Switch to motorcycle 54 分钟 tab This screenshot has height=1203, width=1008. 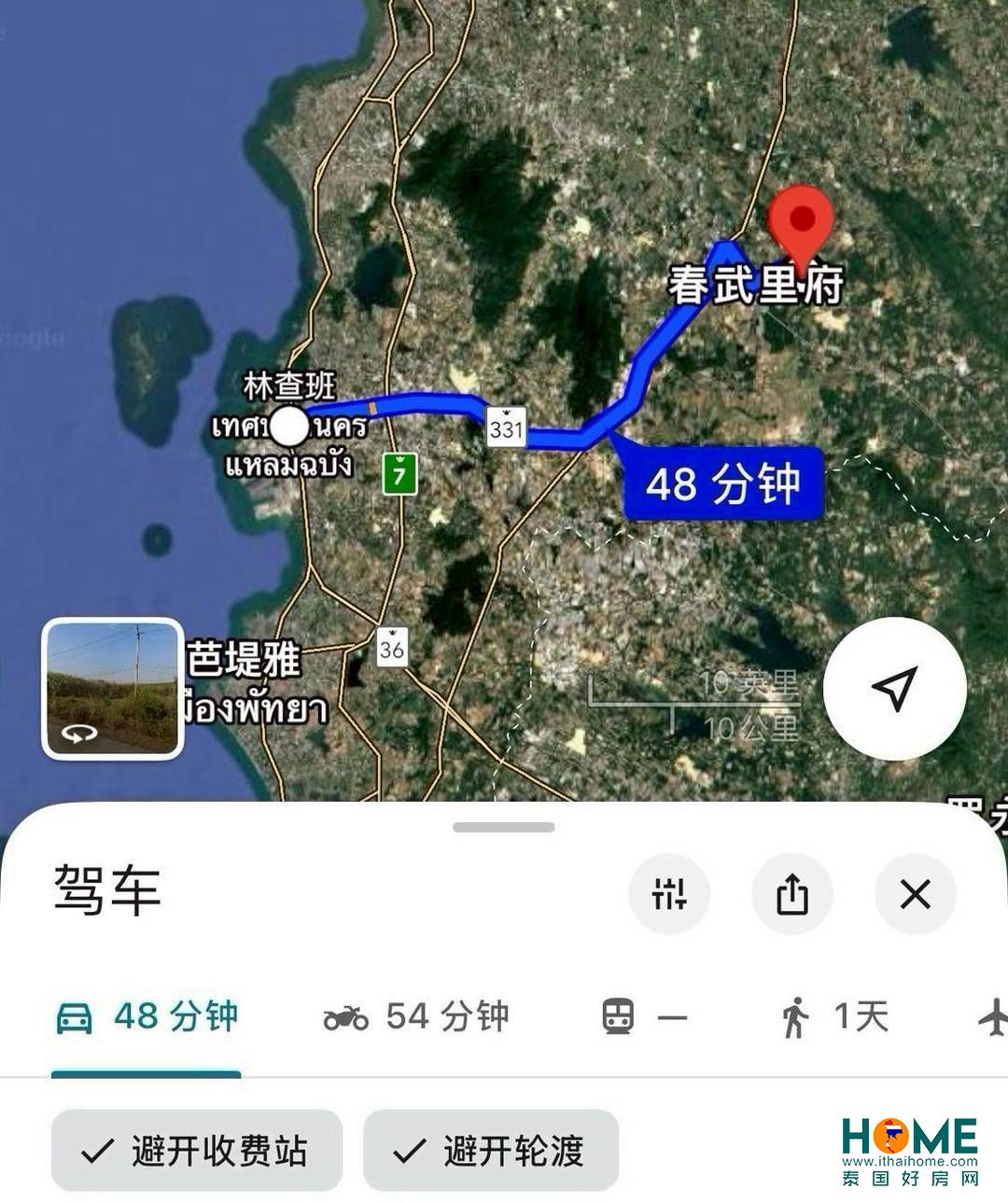416,1016
